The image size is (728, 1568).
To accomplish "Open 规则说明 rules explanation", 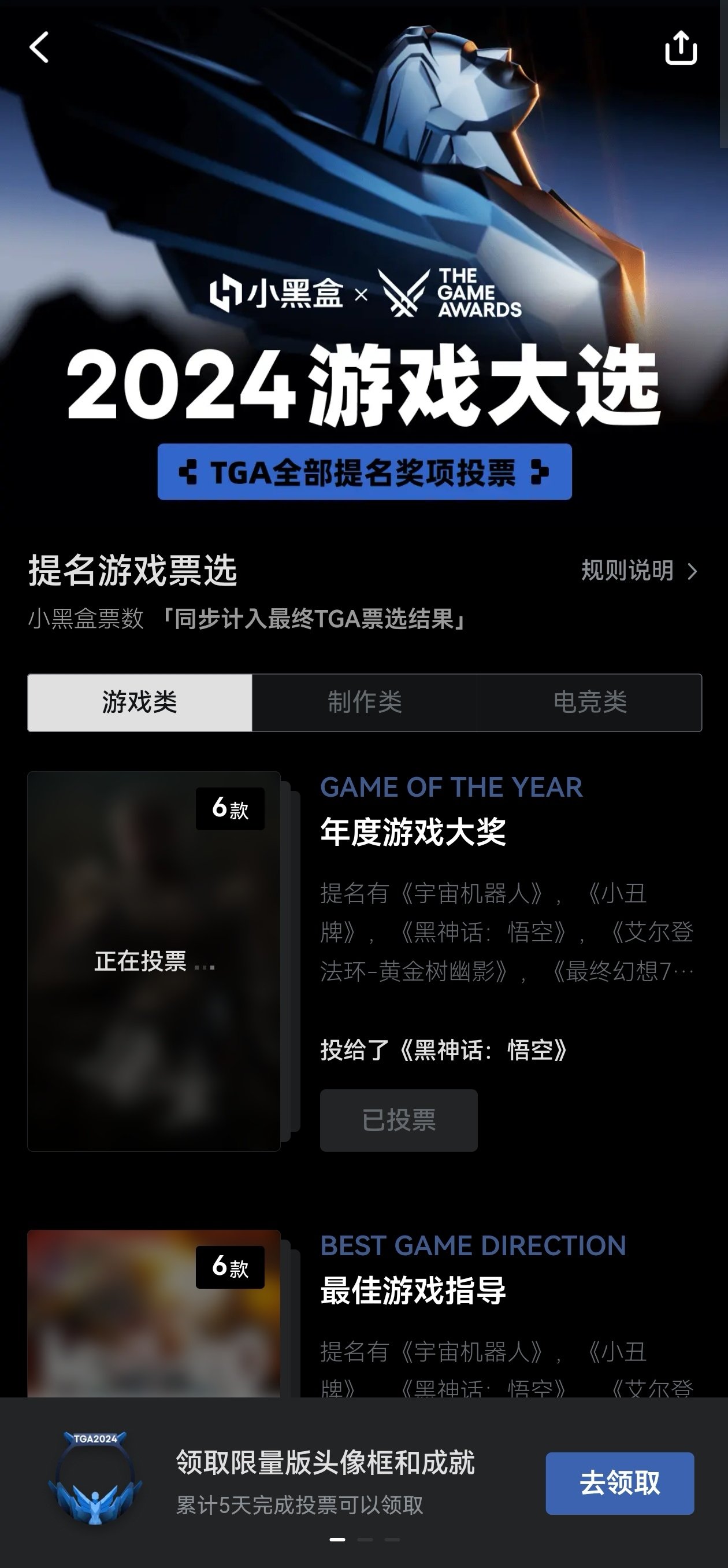I will [x=638, y=571].
